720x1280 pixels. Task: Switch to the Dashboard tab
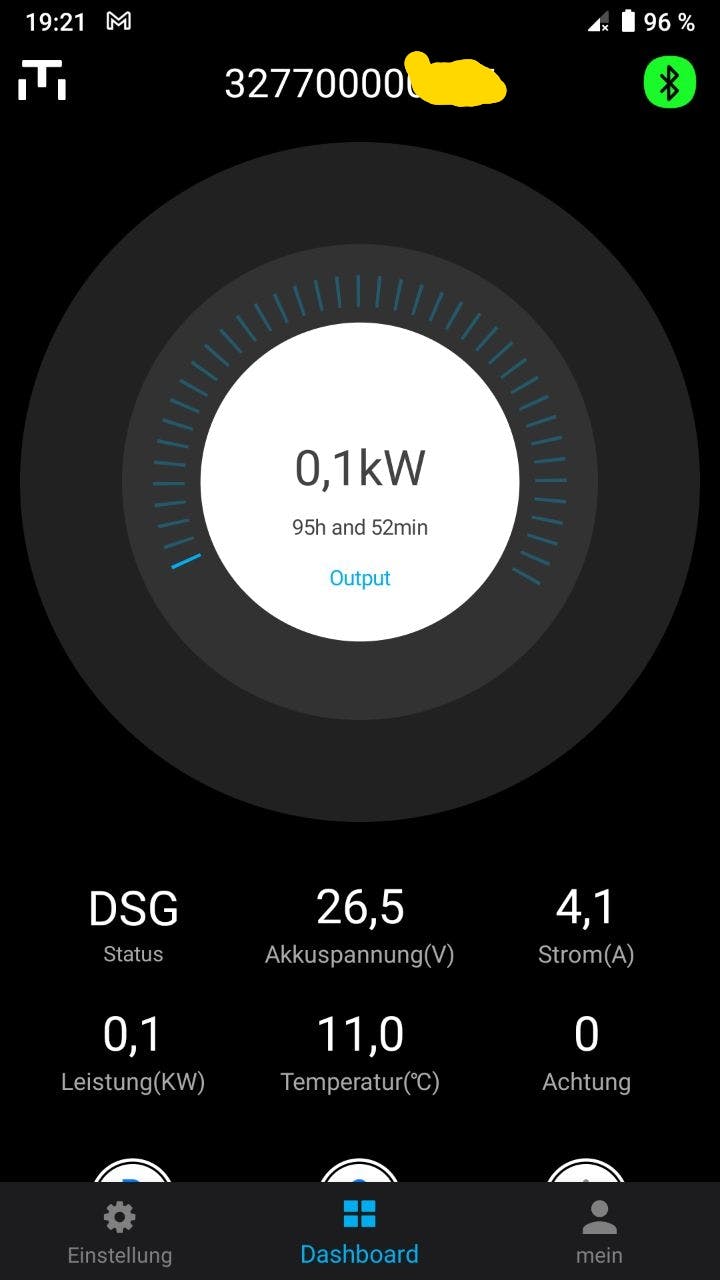(360, 1232)
